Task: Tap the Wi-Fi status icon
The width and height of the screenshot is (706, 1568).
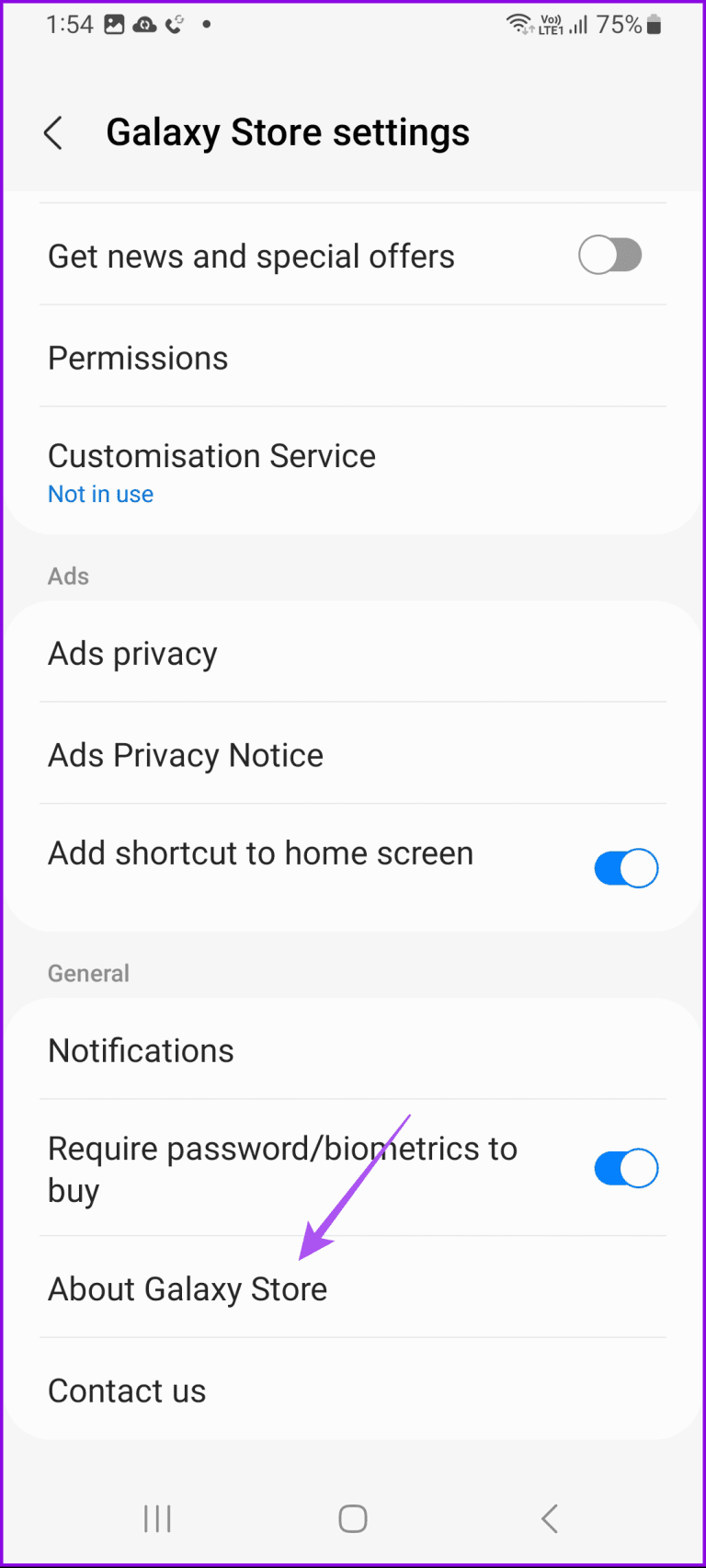Action: click(517, 24)
